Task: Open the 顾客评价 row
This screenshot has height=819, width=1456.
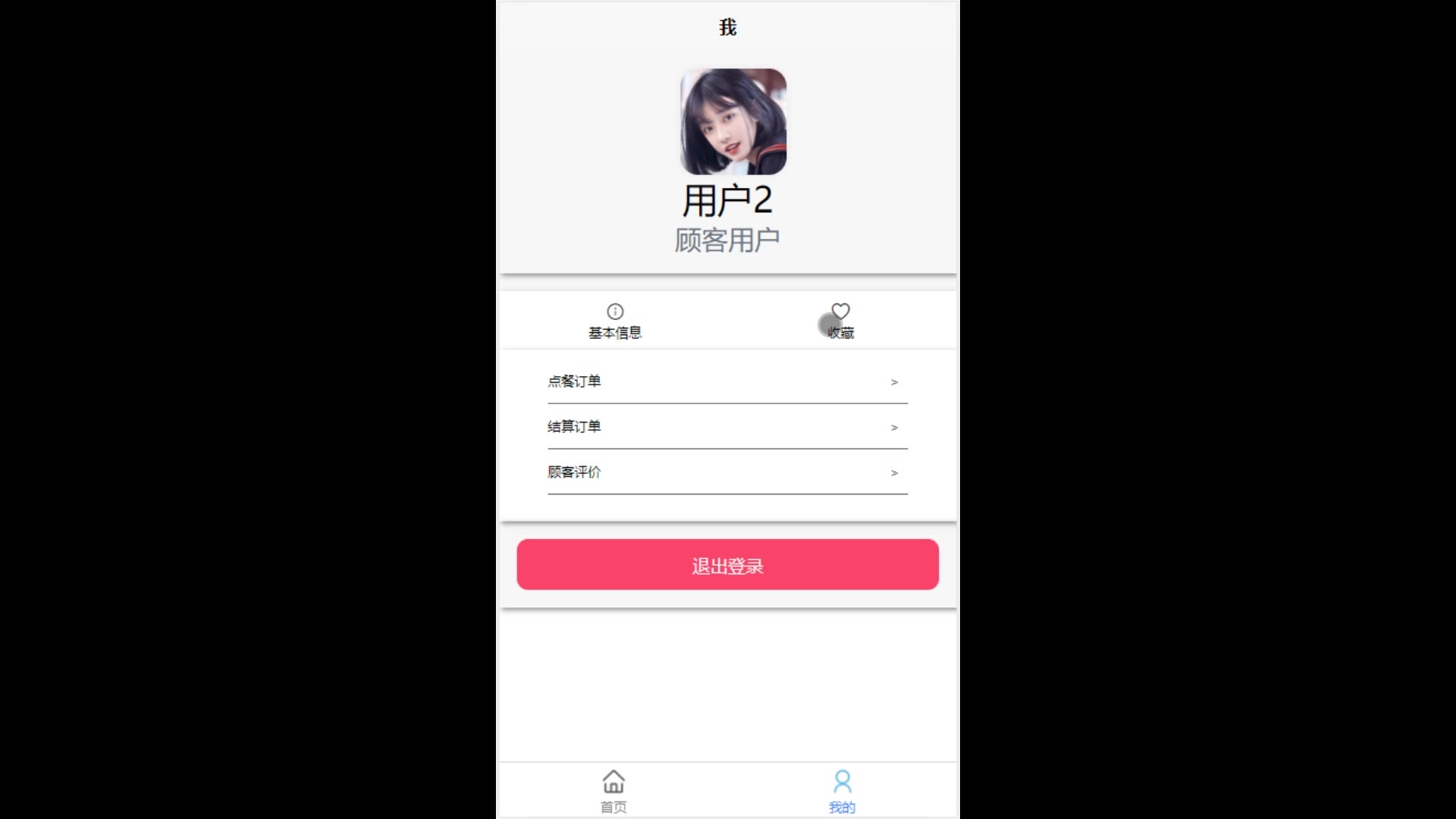Action: (x=726, y=472)
